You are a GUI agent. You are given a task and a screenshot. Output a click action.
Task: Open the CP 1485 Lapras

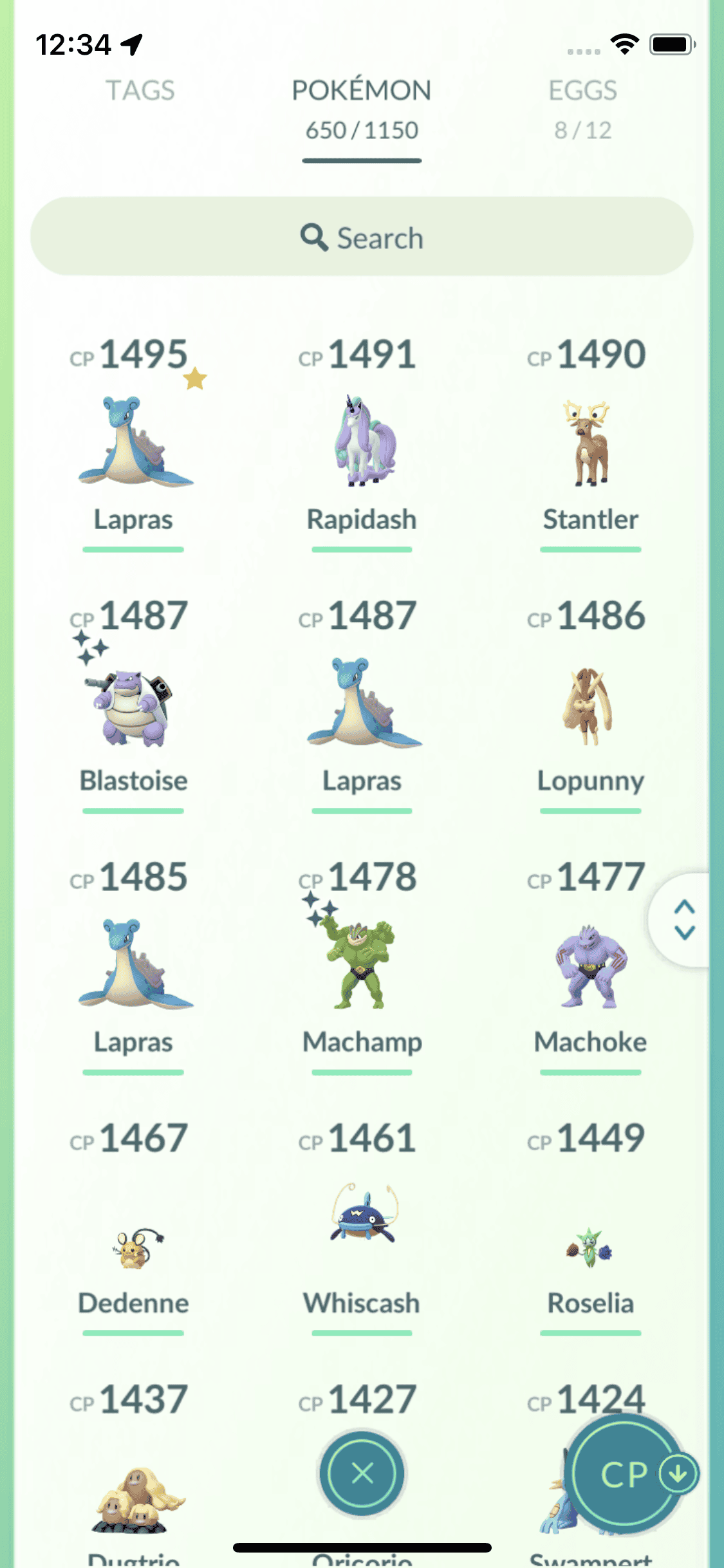(134, 966)
